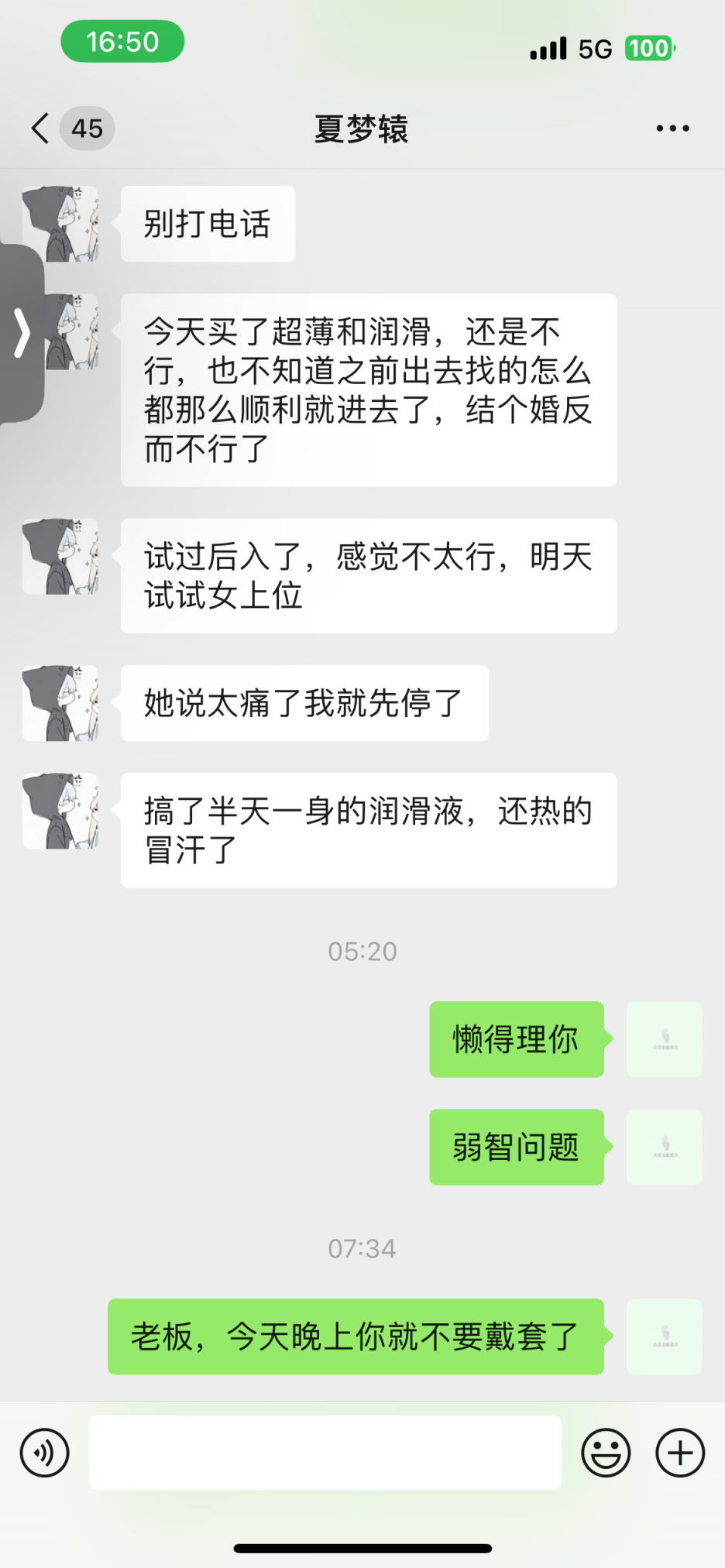Switch to voice message input
Image resolution: width=725 pixels, height=1568 pixels.
[45, 1453]
